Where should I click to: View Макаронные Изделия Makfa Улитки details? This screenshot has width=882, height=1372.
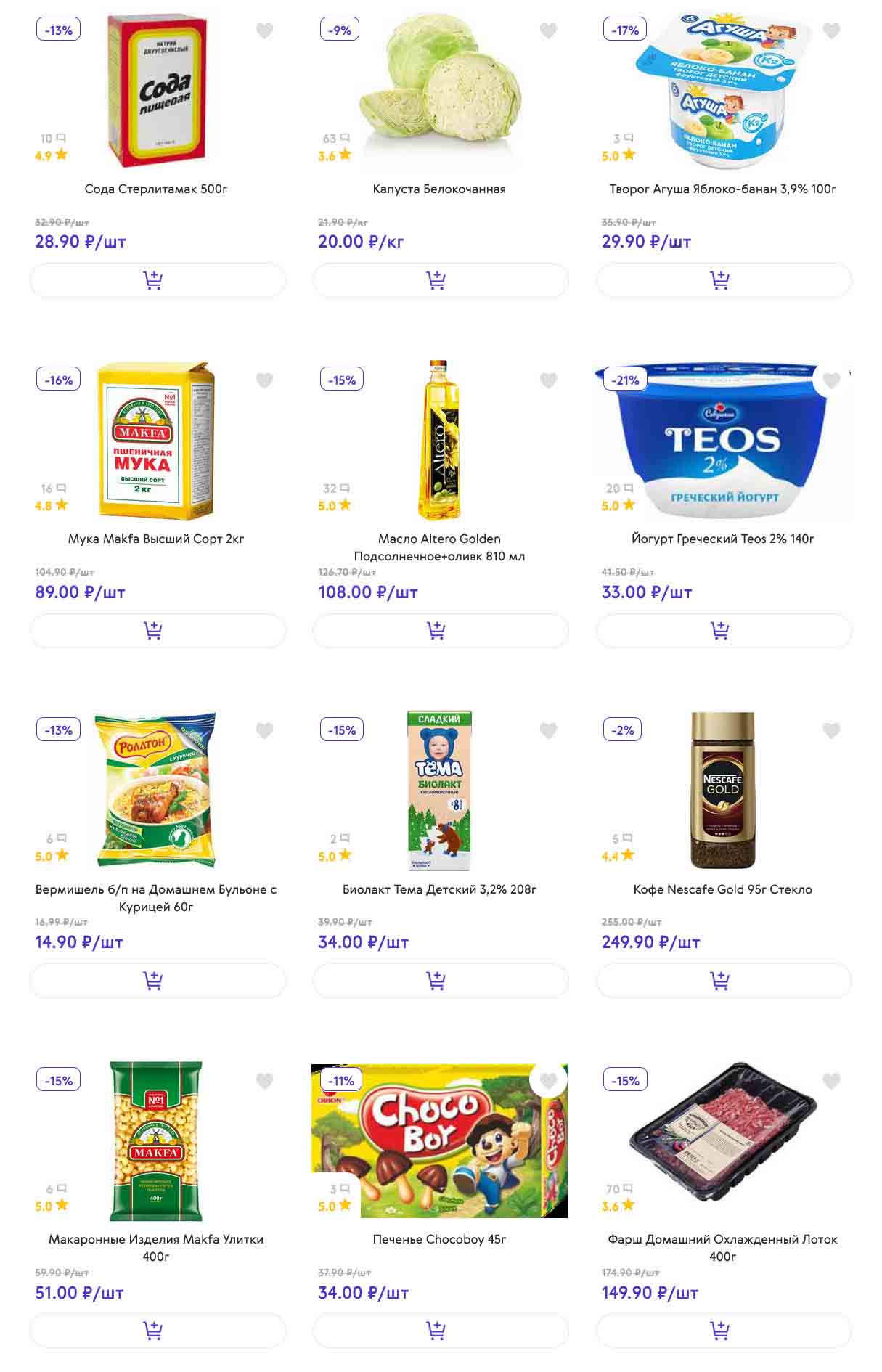pos(155,1247)
